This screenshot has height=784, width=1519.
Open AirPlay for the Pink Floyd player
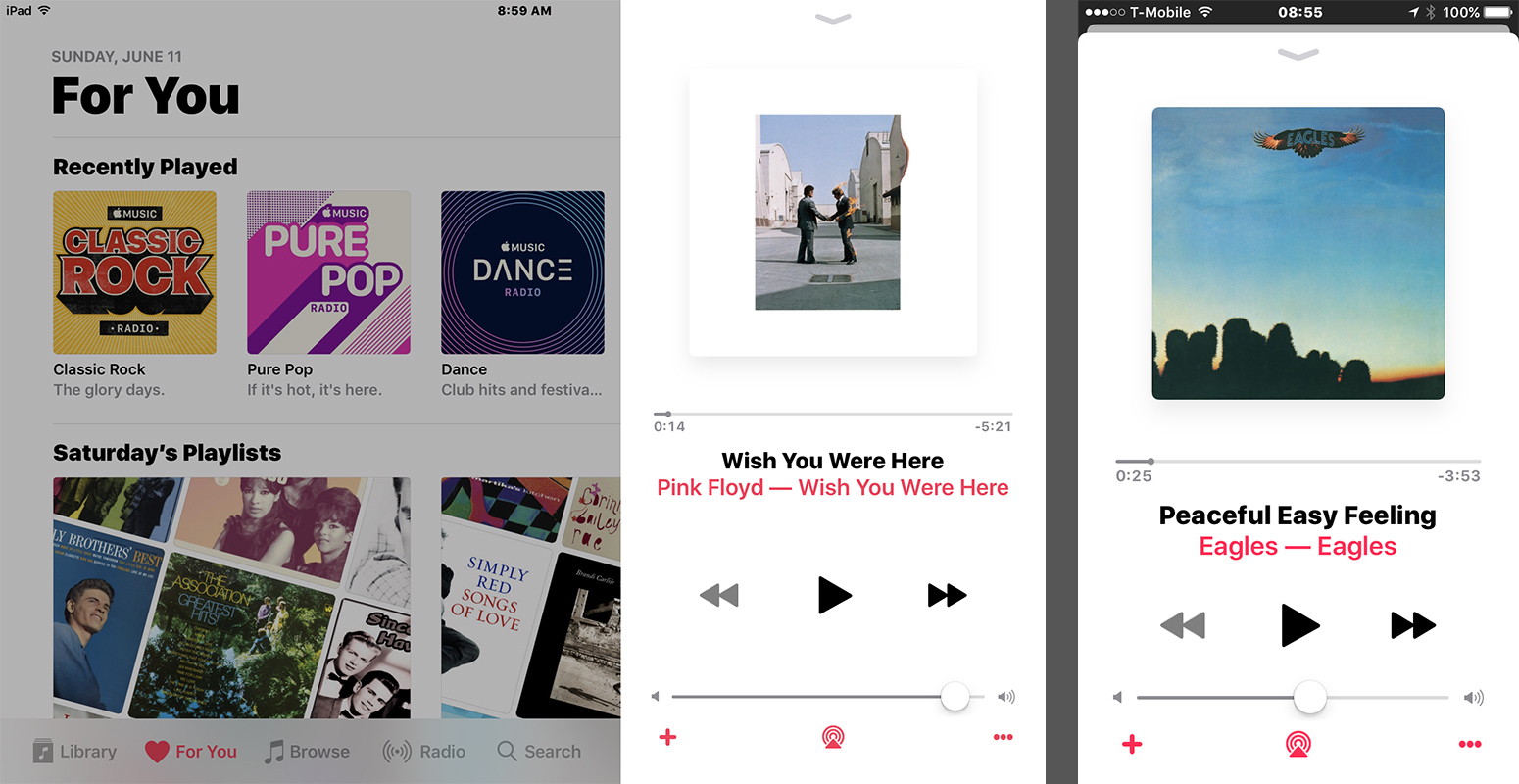pyautogui.click(x=833, y=737)
